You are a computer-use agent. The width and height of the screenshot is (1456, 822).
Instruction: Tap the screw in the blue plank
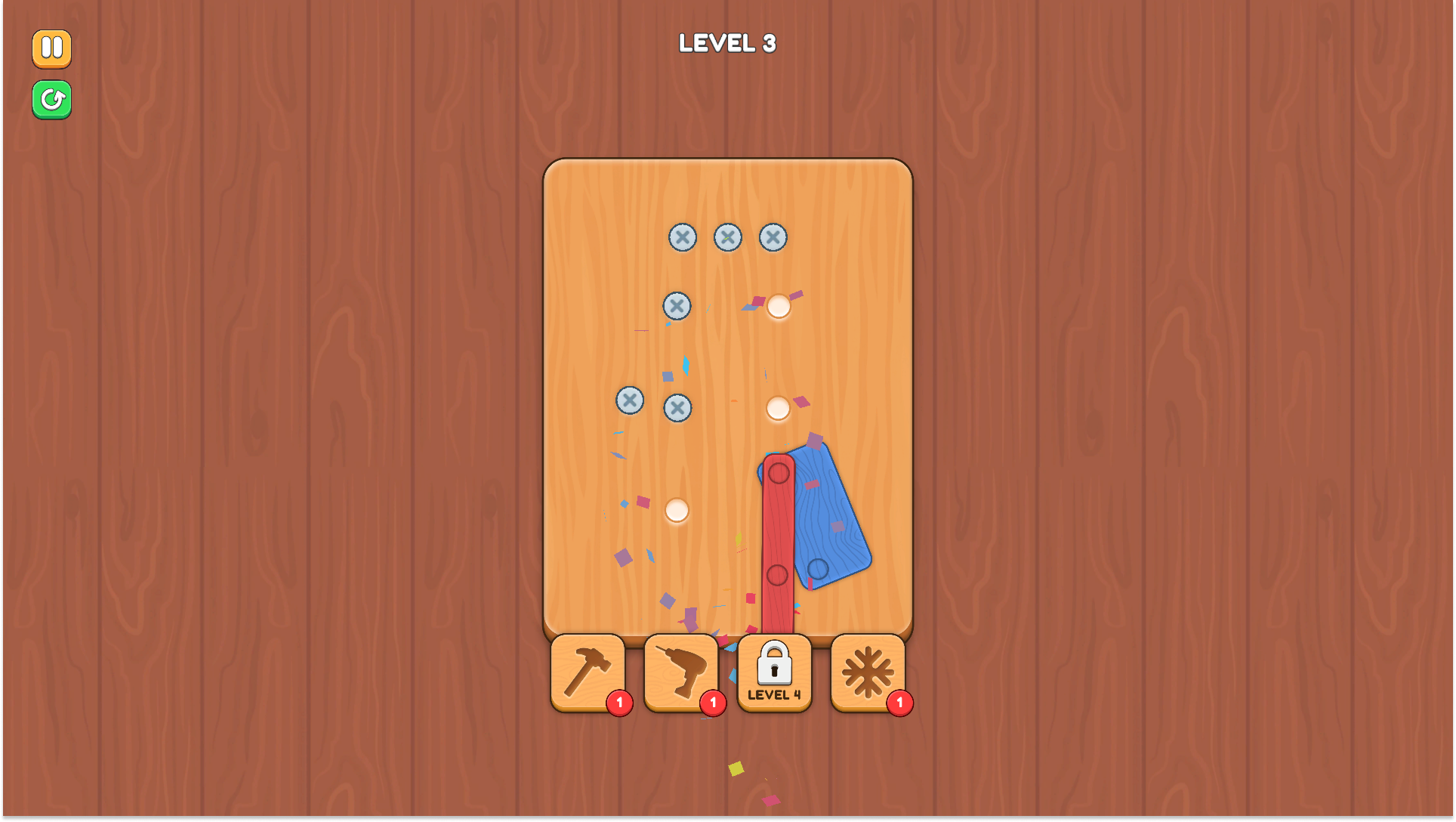click(x=818, y=569)
